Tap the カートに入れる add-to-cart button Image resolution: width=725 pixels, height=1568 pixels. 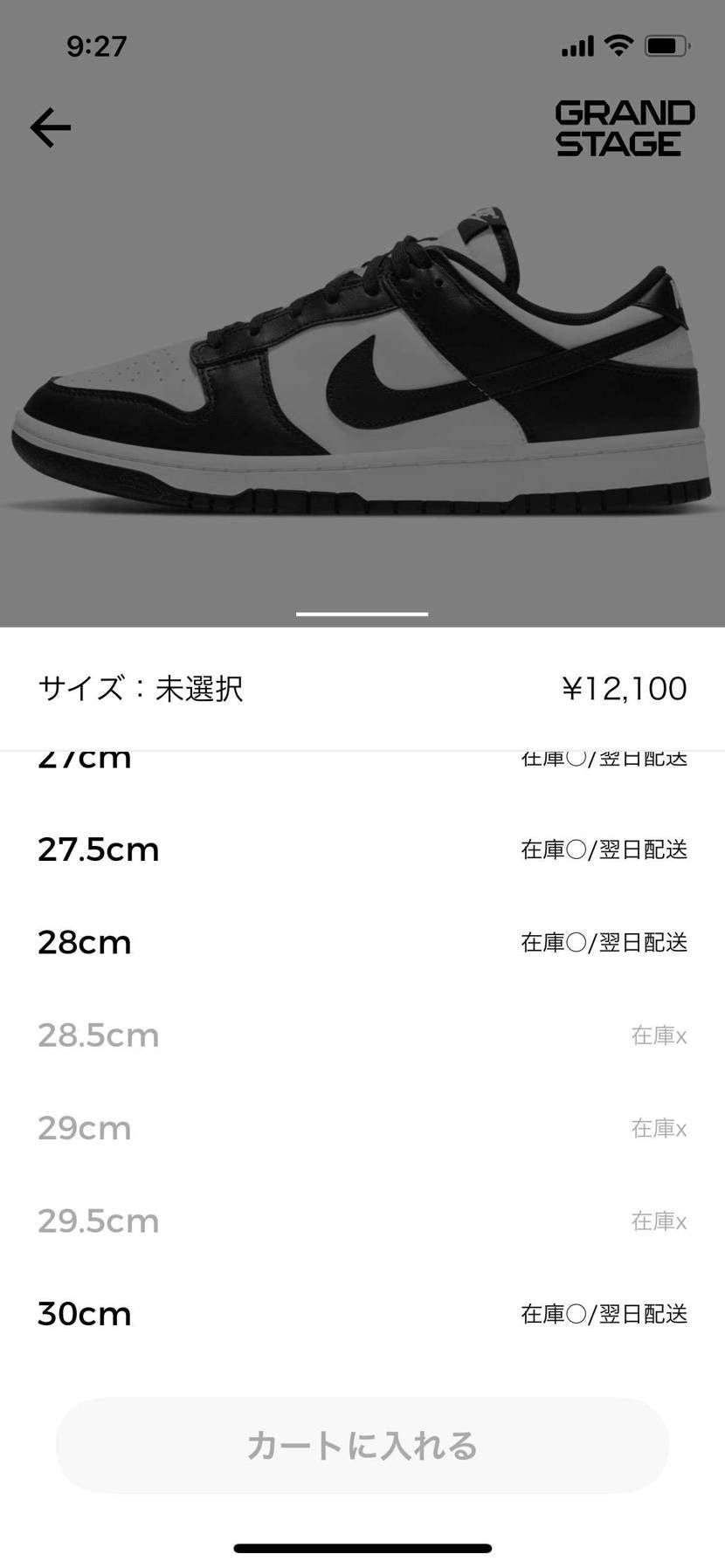pyautogui.click(x=362, y=1445)
